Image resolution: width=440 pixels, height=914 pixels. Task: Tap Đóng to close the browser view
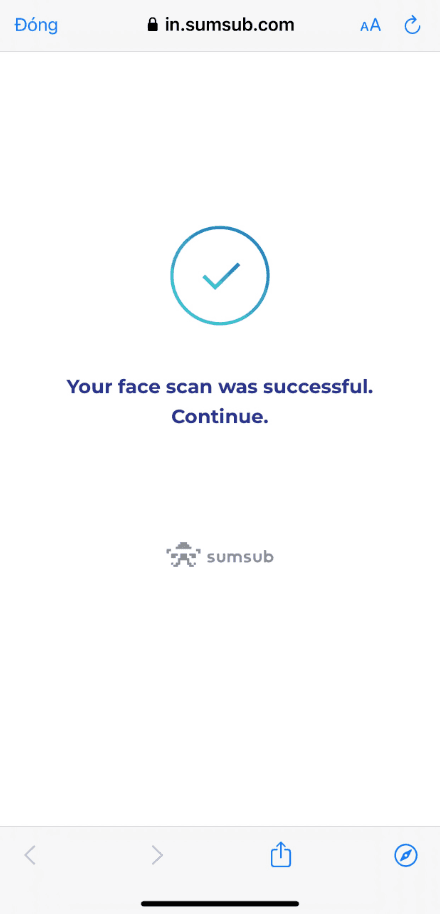coord(36,25)
